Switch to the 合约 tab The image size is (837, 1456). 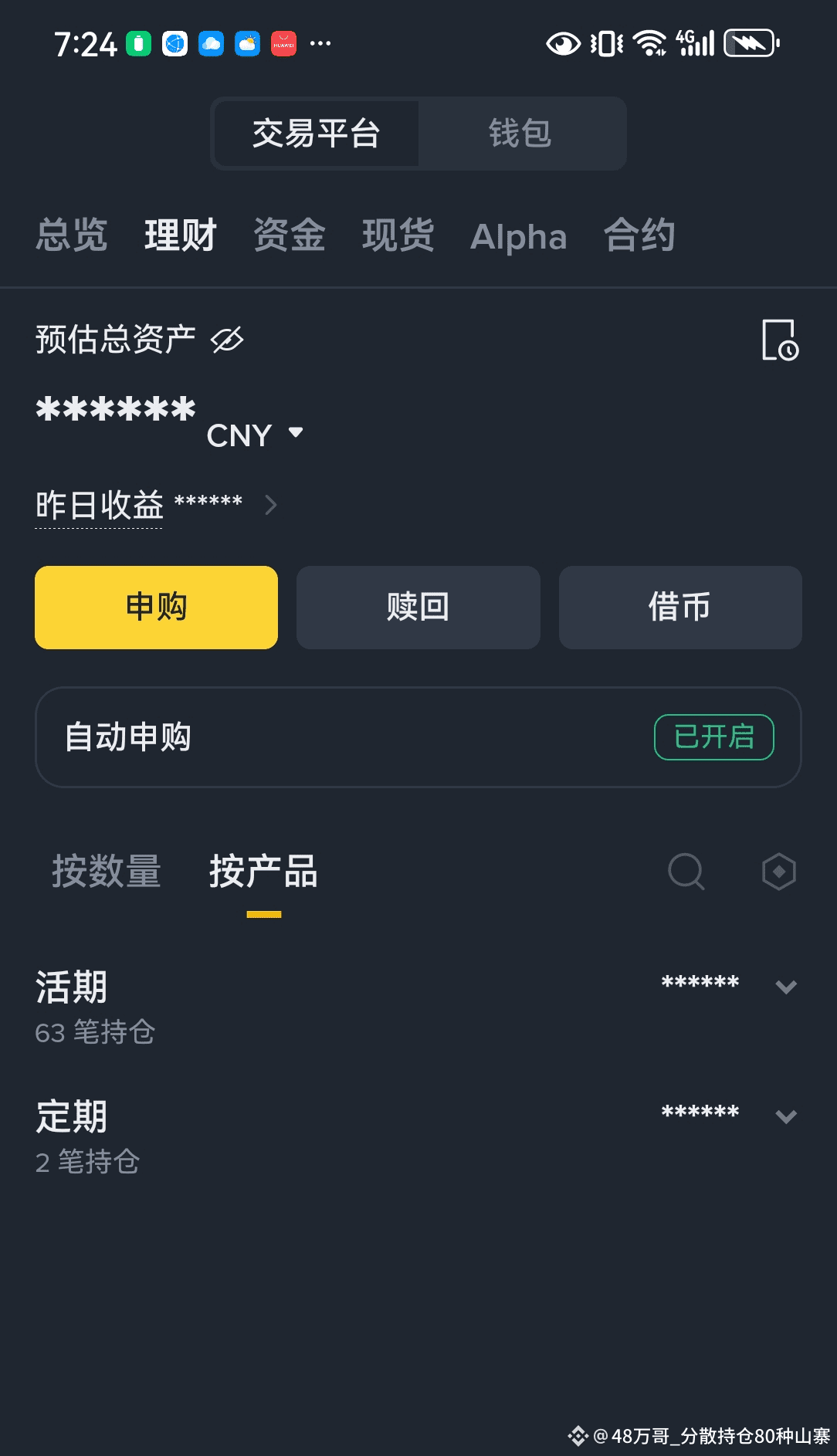tap(639, 235)
